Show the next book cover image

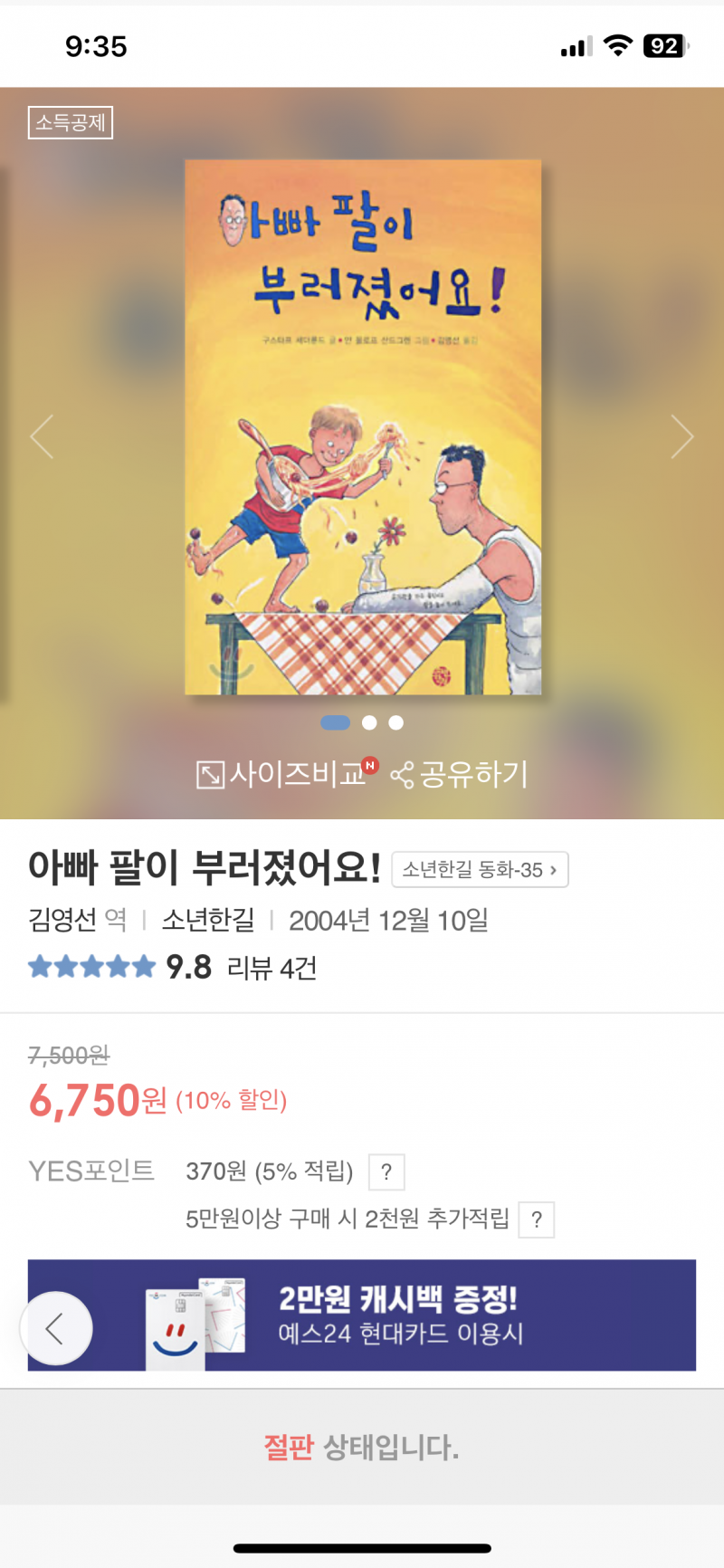[x=681, y=437]
